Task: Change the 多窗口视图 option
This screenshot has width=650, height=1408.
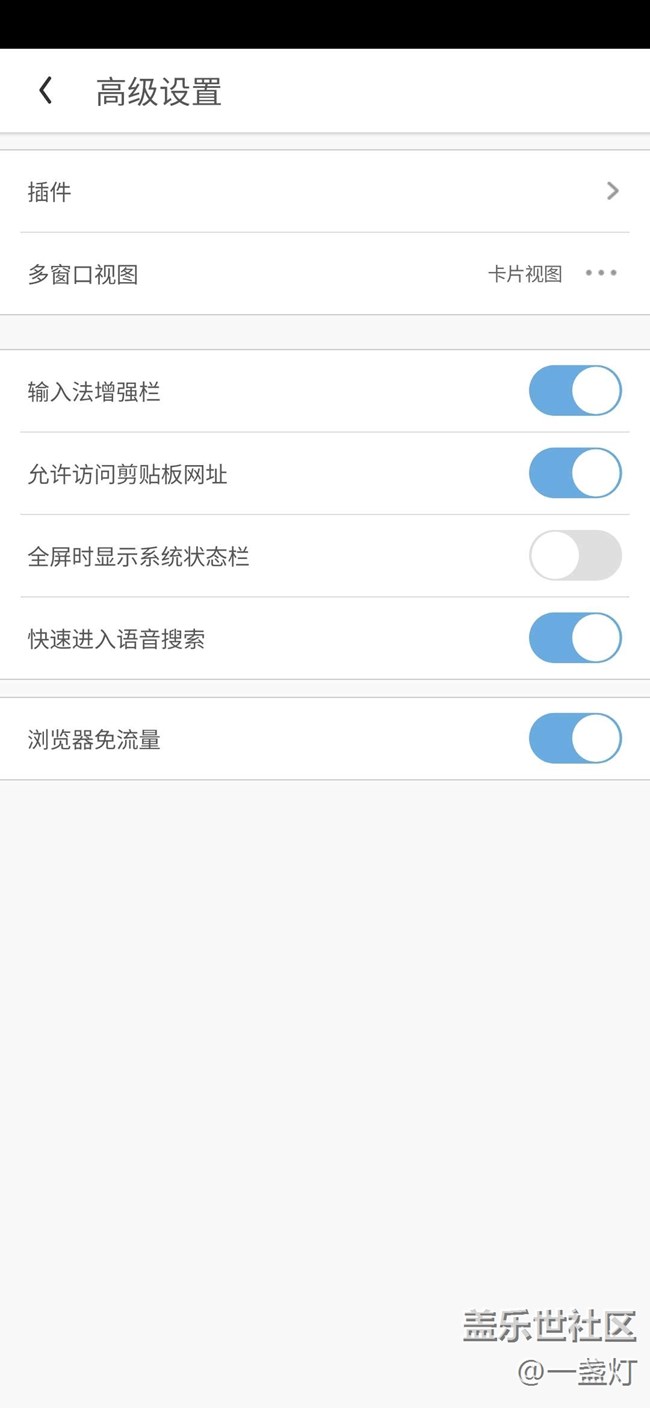Action: click(x=600, y=274)
